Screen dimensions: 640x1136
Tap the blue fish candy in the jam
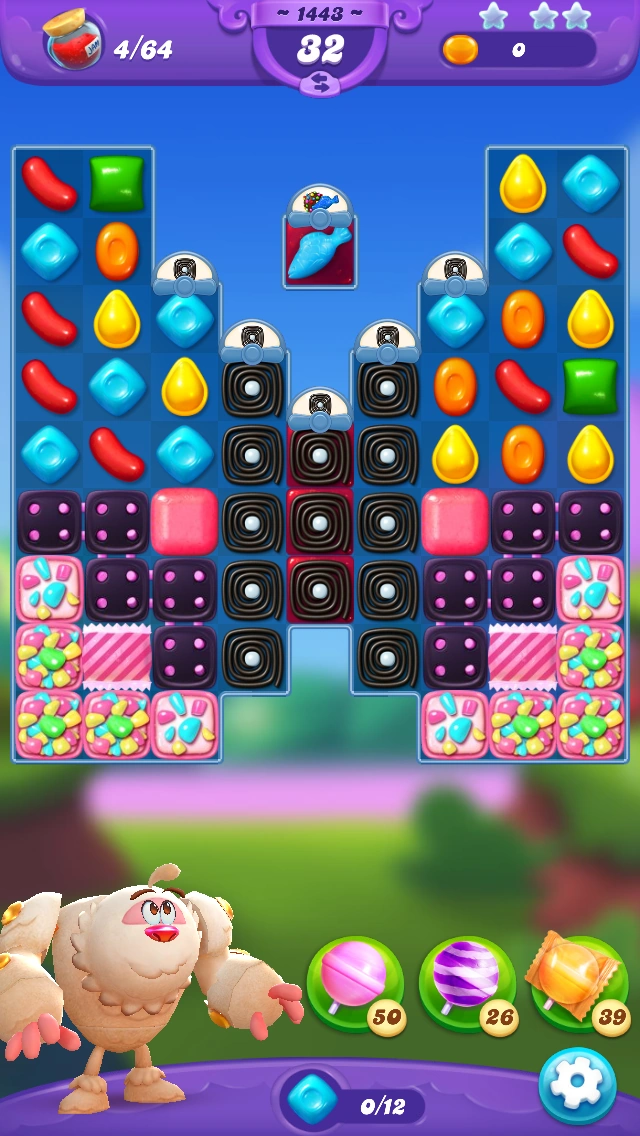click(x=319, y=253)
